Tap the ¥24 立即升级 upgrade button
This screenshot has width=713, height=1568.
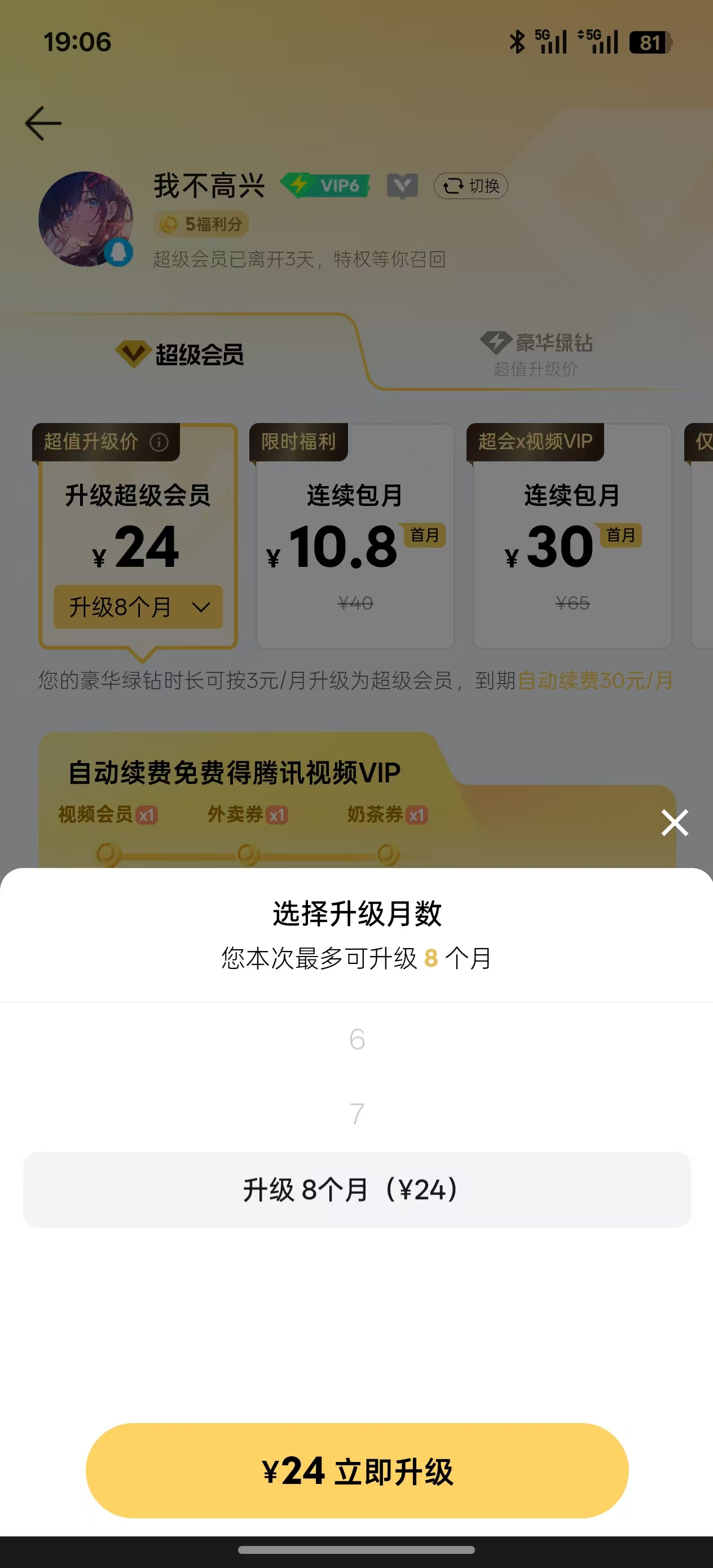coord(356,1469)
